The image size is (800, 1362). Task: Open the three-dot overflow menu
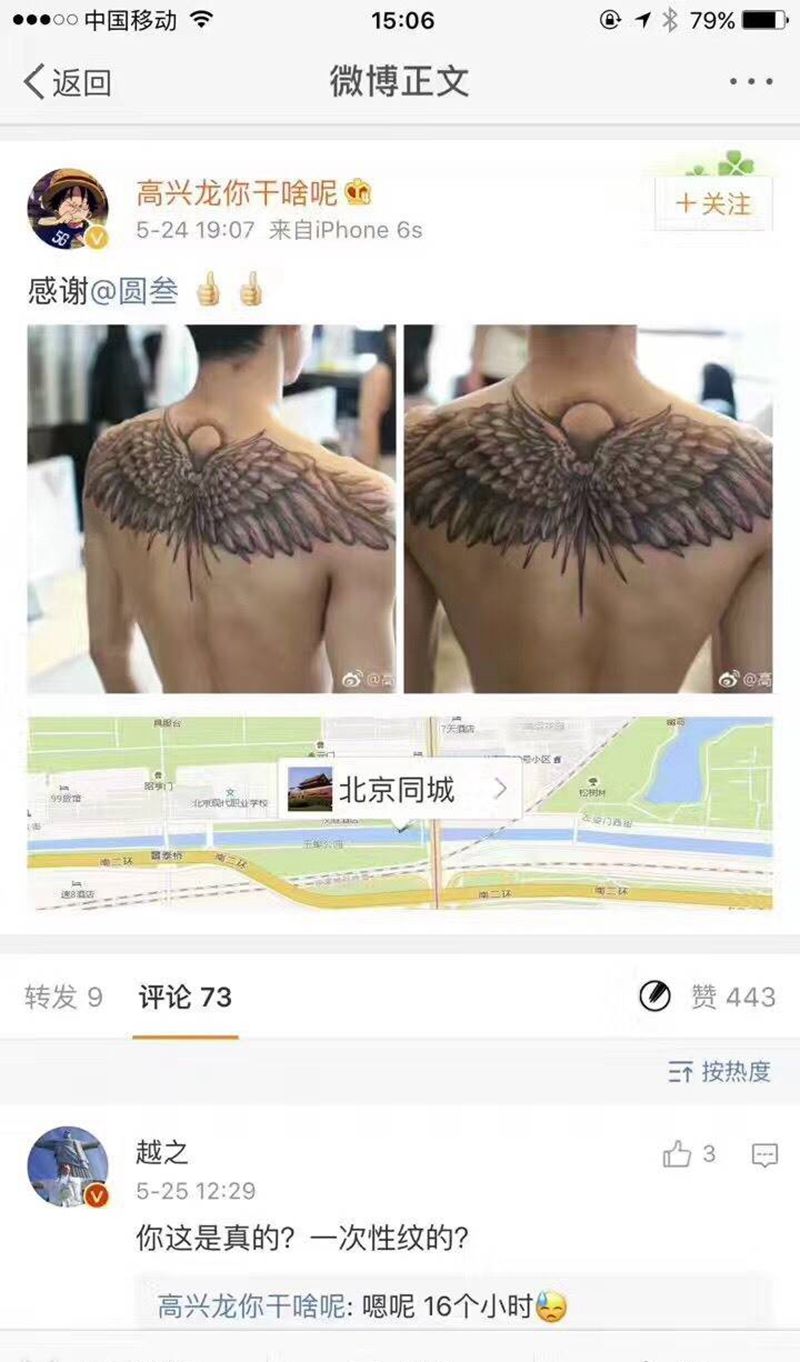pos(750,82)
